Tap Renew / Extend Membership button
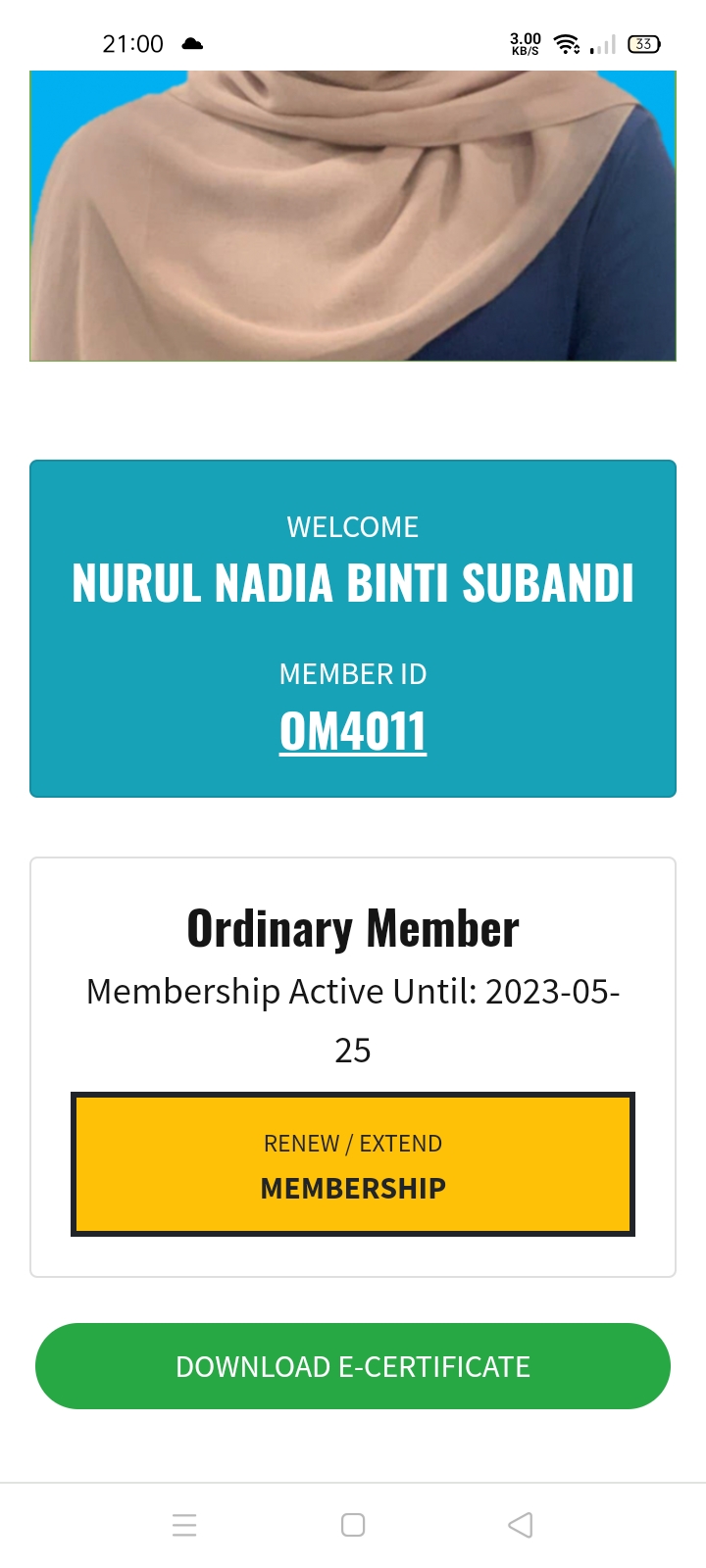Image resolution: width=706 pixels, height=1568 pixels. coord(353,1164)
